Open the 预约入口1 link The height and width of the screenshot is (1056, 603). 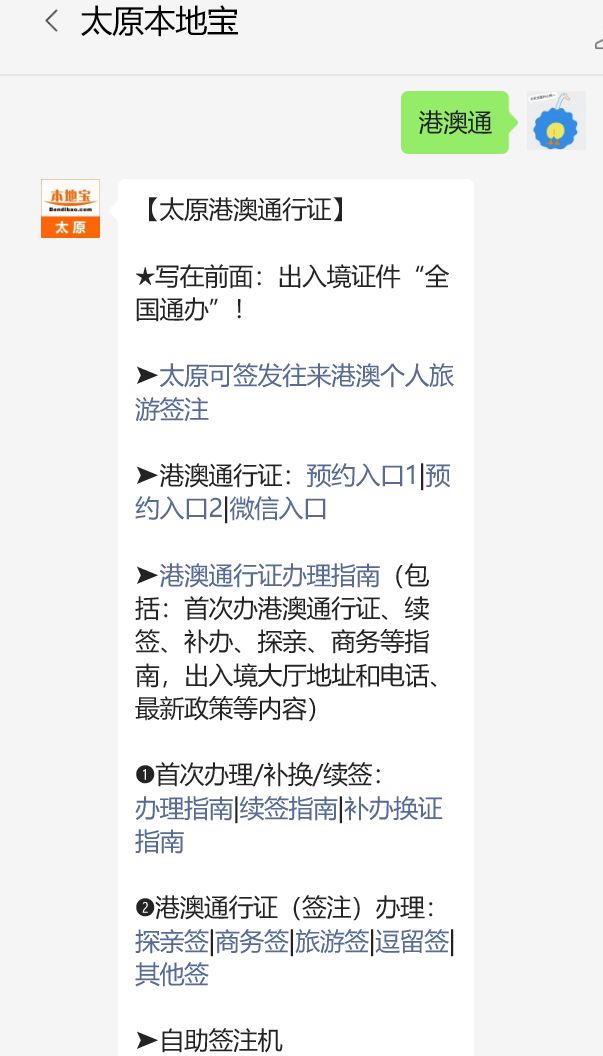tap(362, 476)
